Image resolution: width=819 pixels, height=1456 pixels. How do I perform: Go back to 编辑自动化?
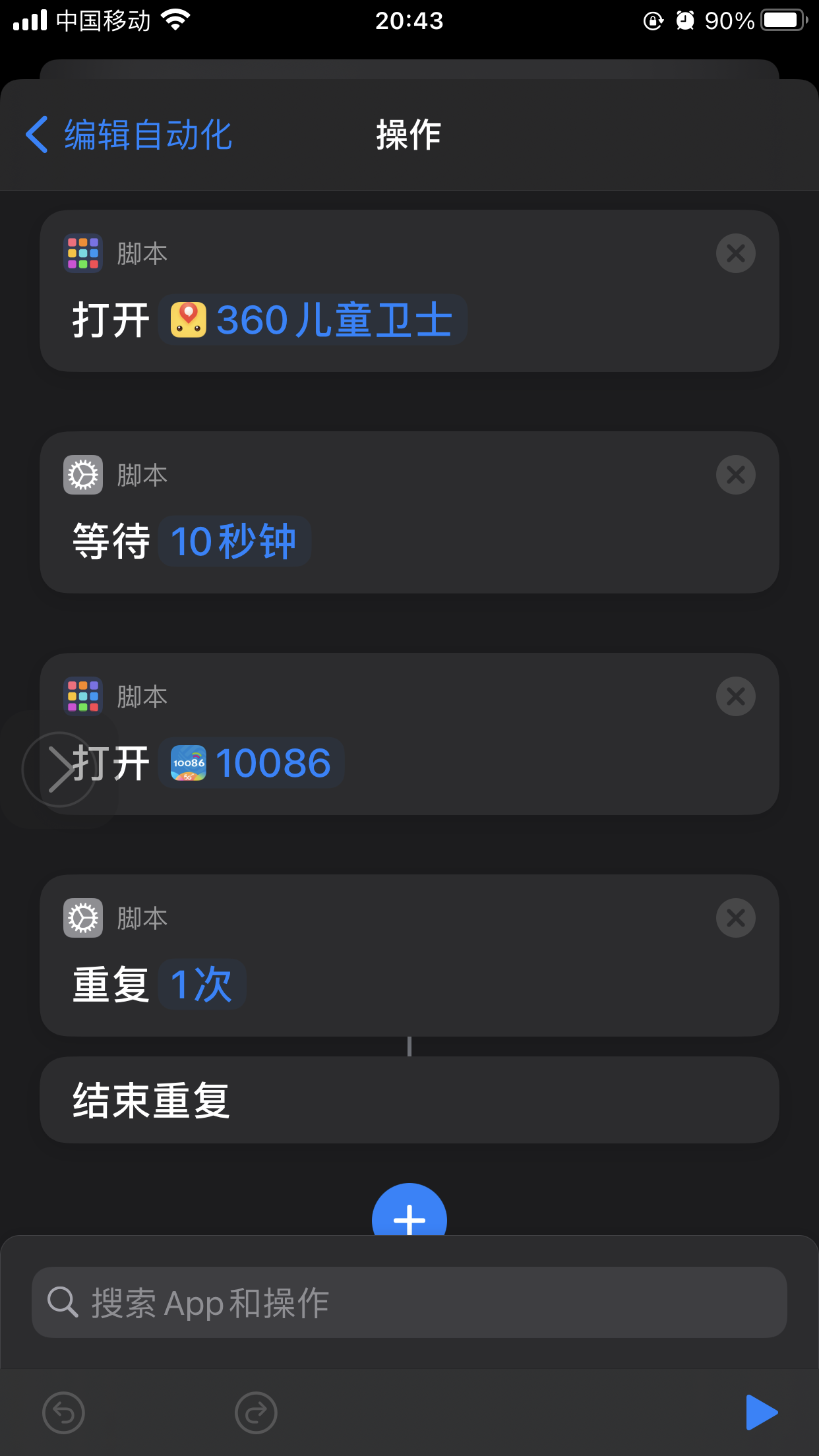coord(129,135)
